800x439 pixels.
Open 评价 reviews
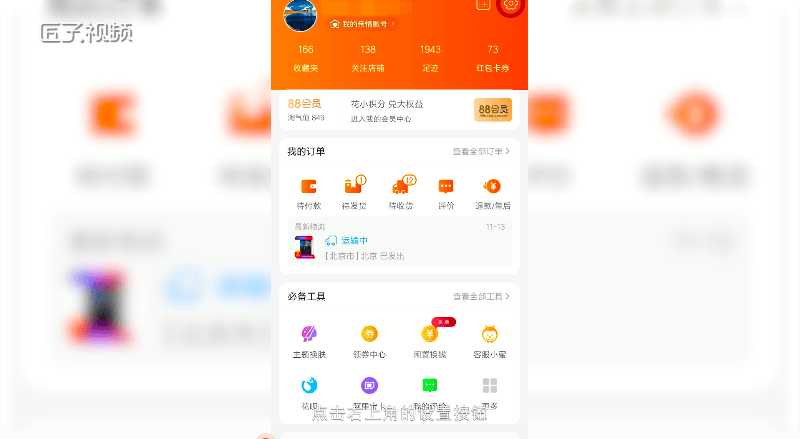[x=446, y=193]
